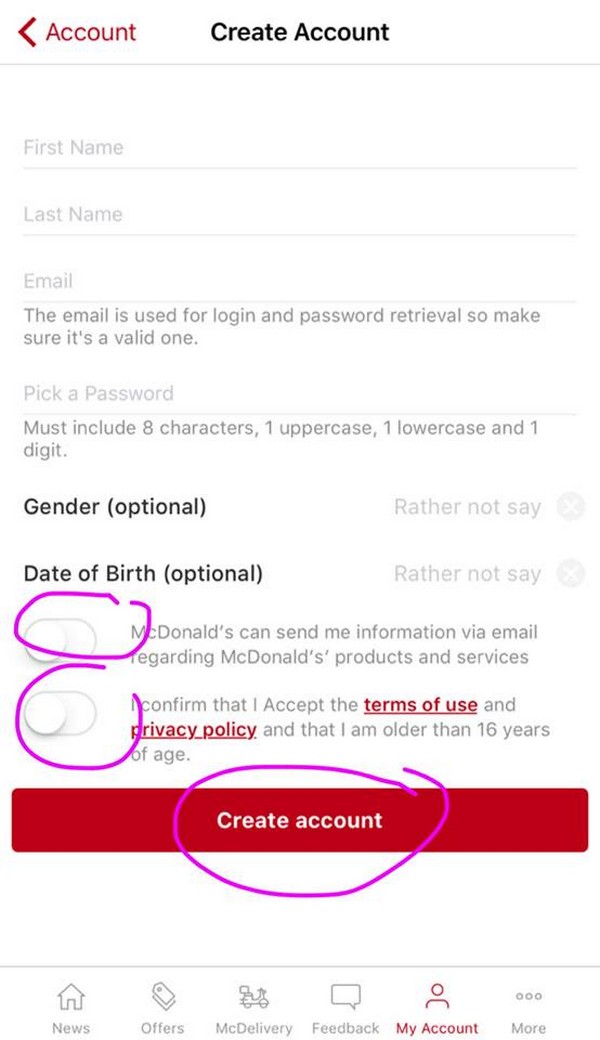Tap the Create account button
This screenshot has width=600, height=1040.
(300, 820)
